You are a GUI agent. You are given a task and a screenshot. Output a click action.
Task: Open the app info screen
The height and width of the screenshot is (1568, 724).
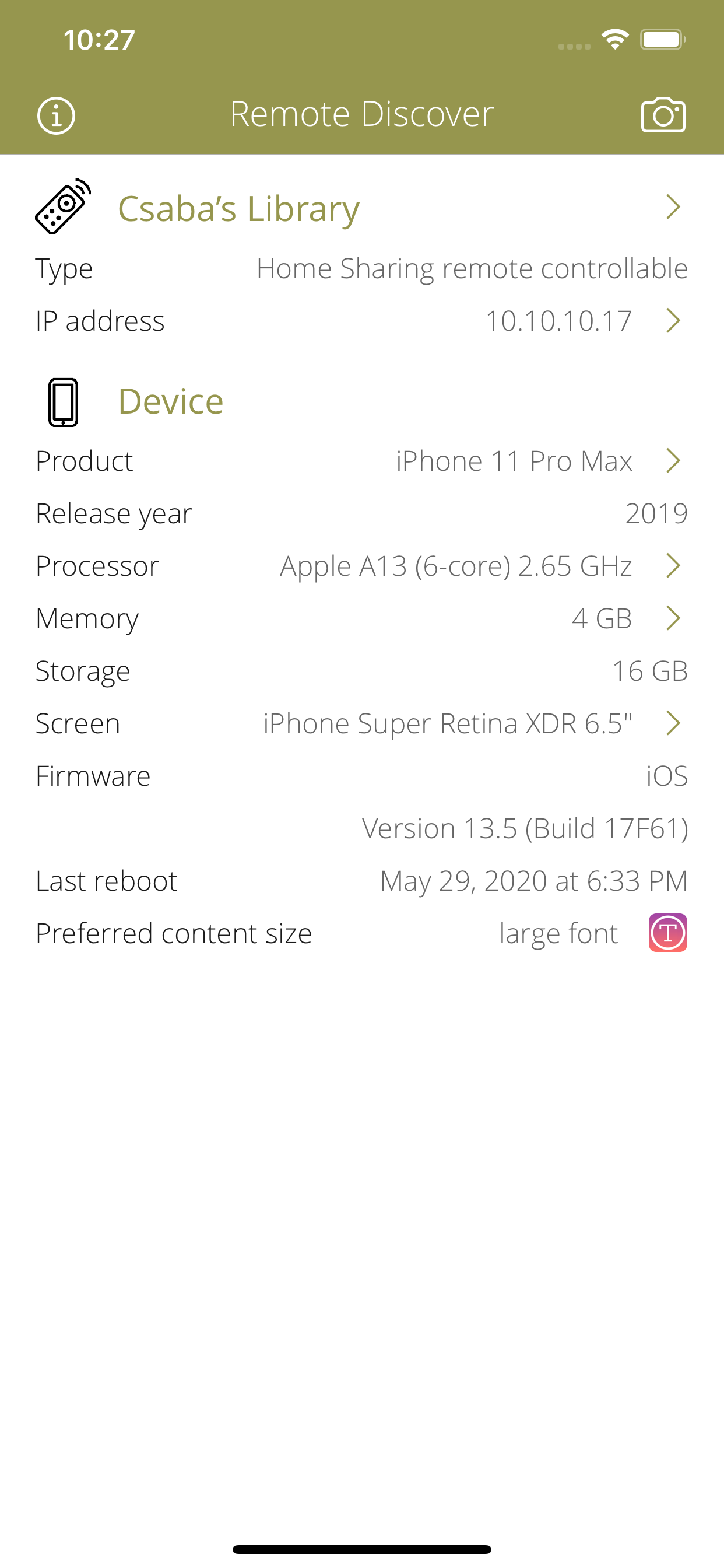(57, 115)
